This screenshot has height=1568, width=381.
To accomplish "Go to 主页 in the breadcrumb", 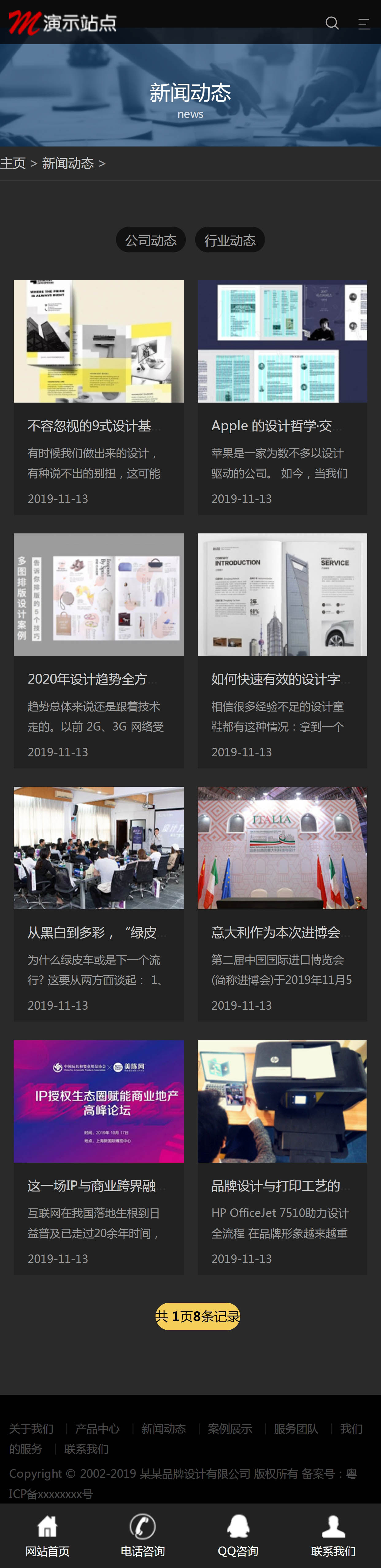I will tap(13, 163).
